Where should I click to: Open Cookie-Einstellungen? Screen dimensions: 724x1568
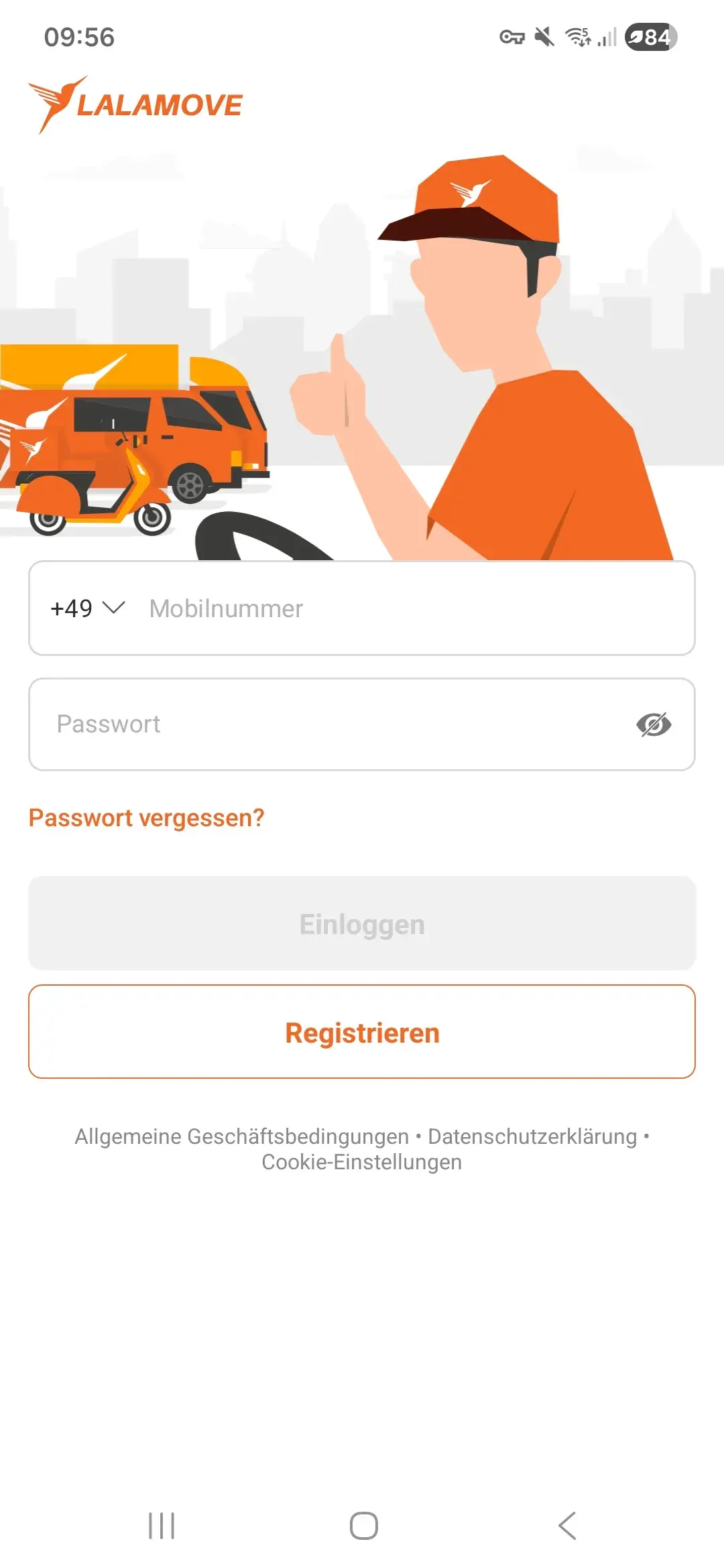point(362,1162)
